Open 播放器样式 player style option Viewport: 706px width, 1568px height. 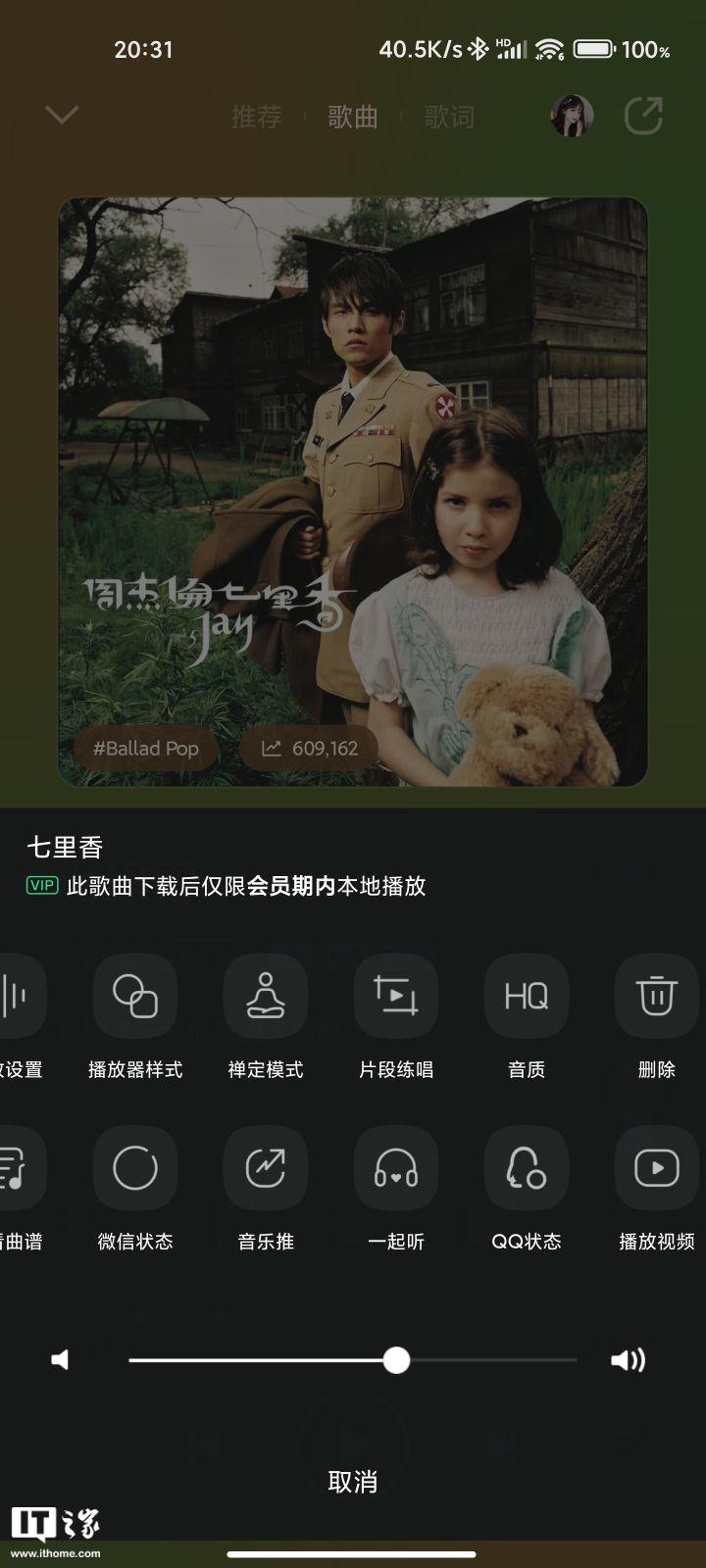pyautogui.click(x=135, y=997)
